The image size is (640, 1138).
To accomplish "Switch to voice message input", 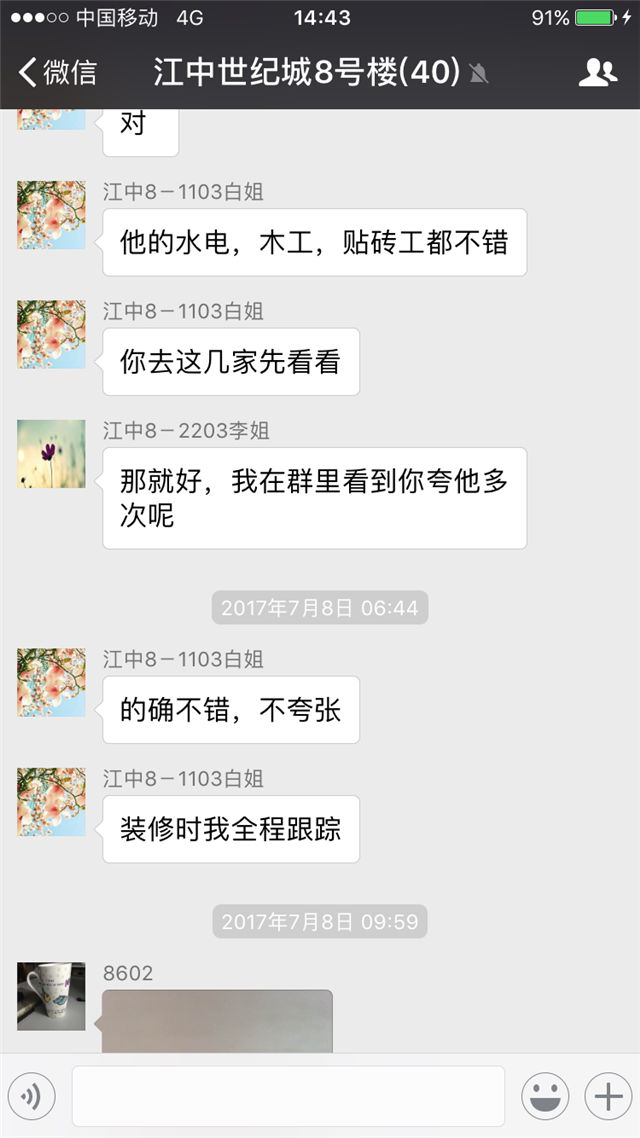I will [32, 1097].
